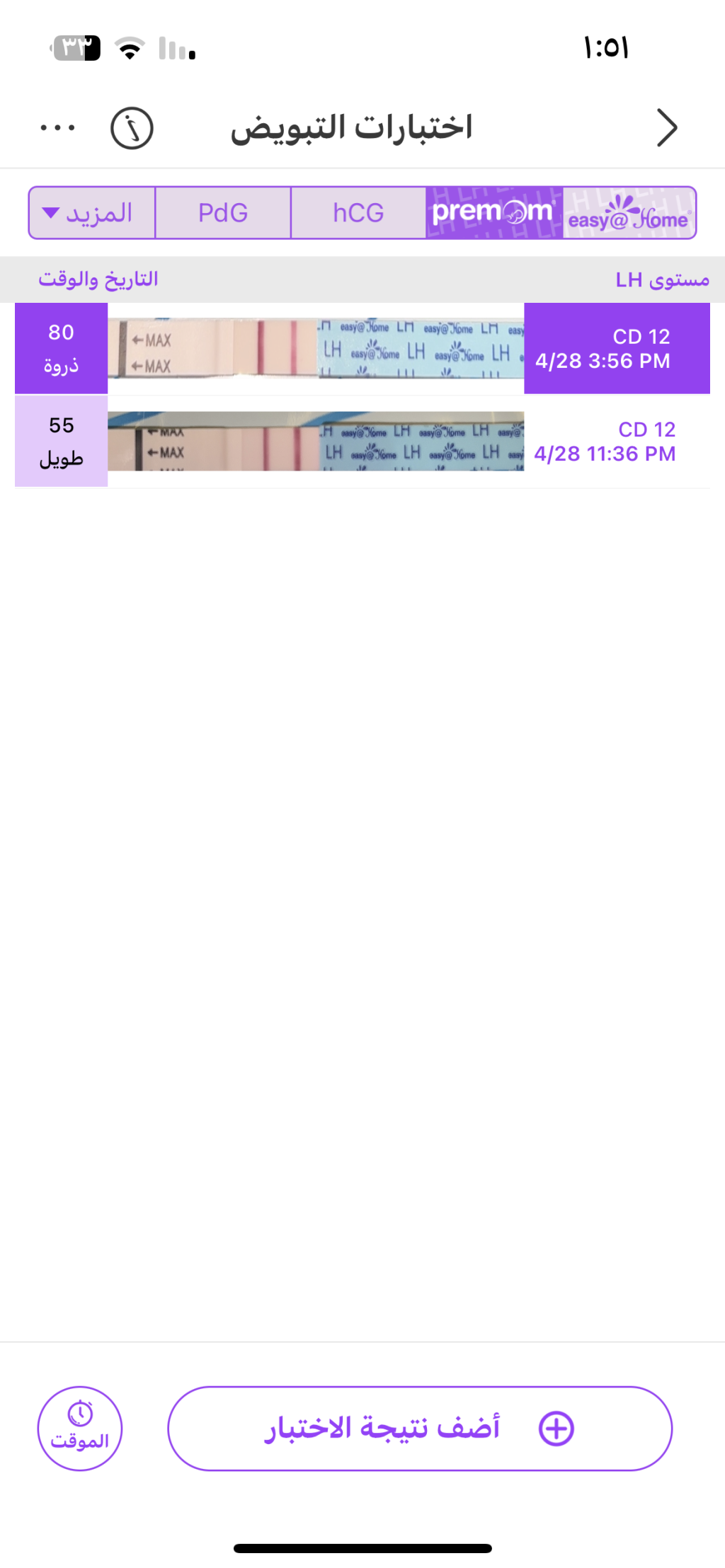Screen dimensions: 725x1568
Task: Go back using the header arrow
Action: (x=666, y=128)
